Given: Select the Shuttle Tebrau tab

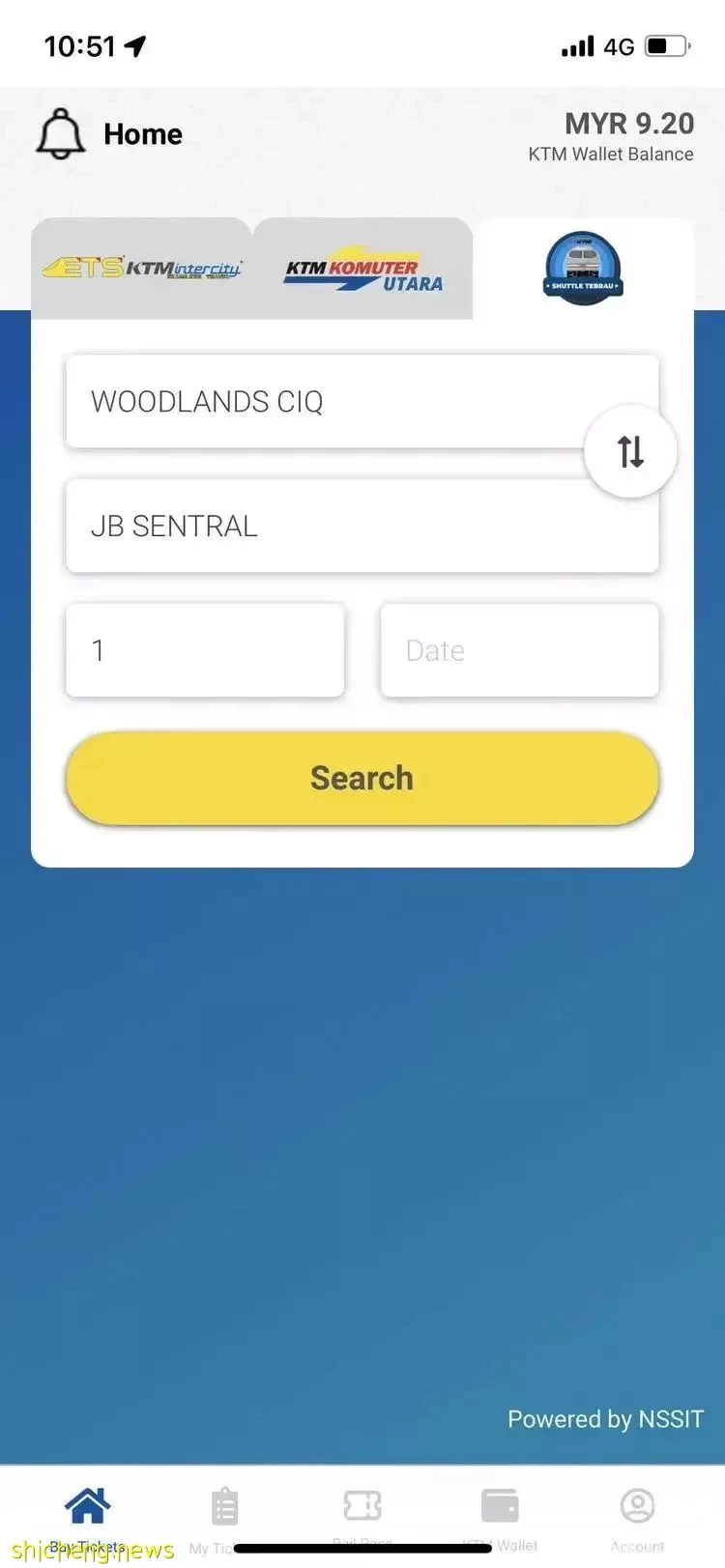Looking at the screenshot, I should (x=583, y=269).
